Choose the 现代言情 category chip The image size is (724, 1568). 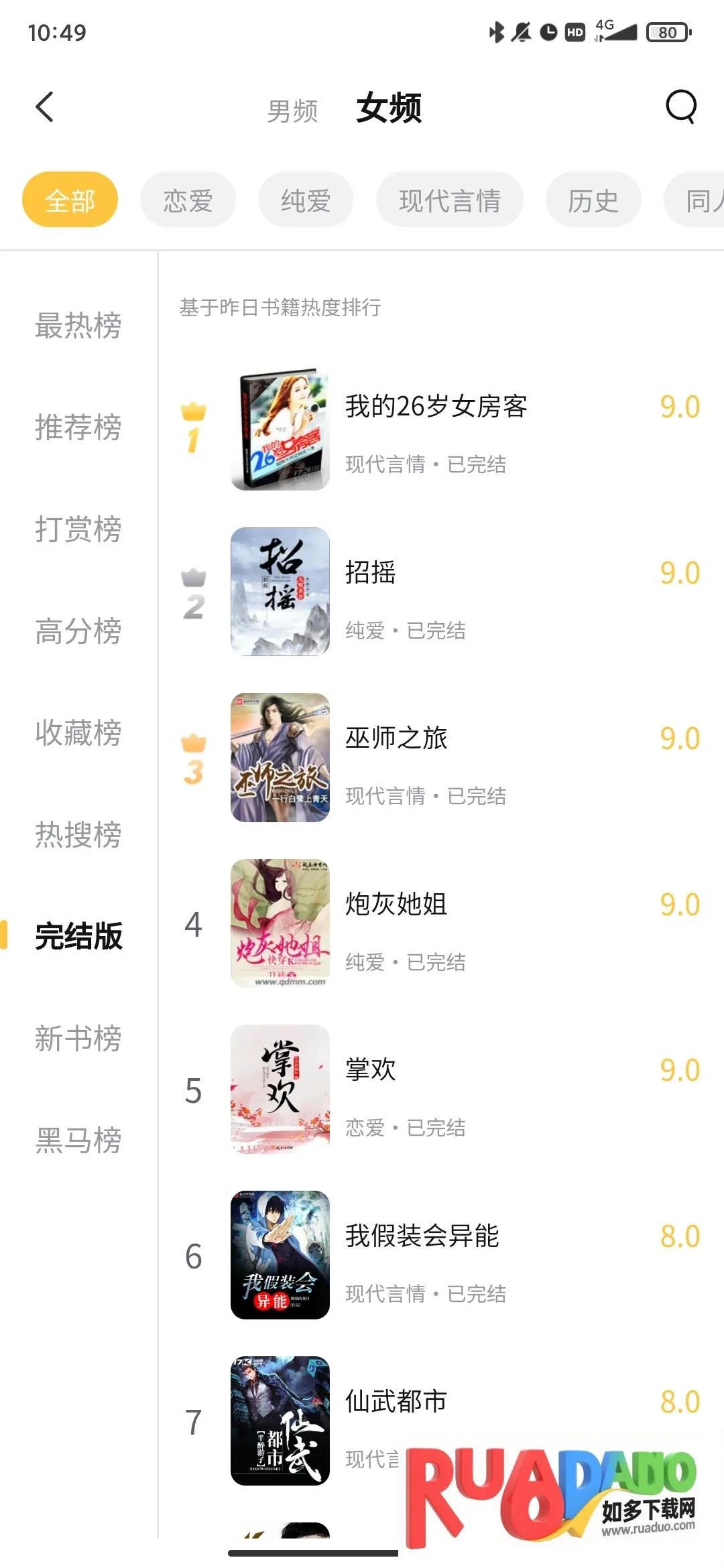[x=450, y=200]
